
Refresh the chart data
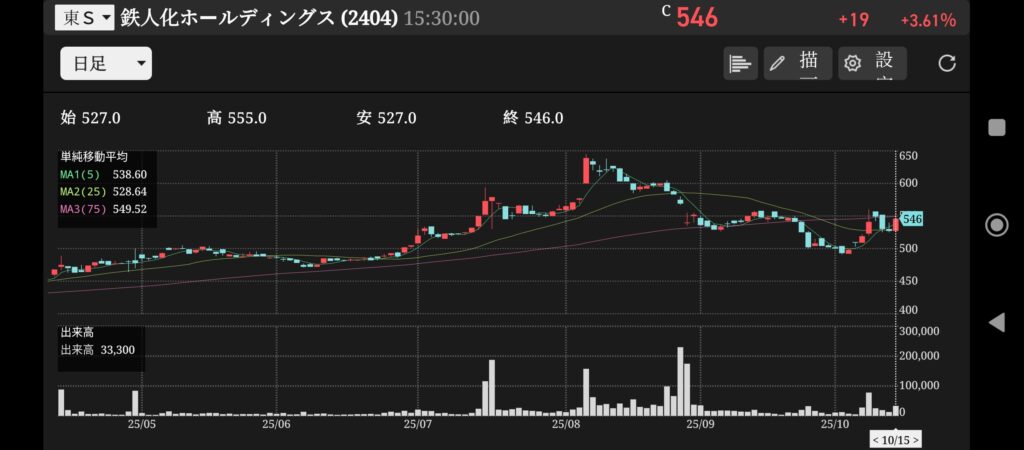[x=946, y=64]
